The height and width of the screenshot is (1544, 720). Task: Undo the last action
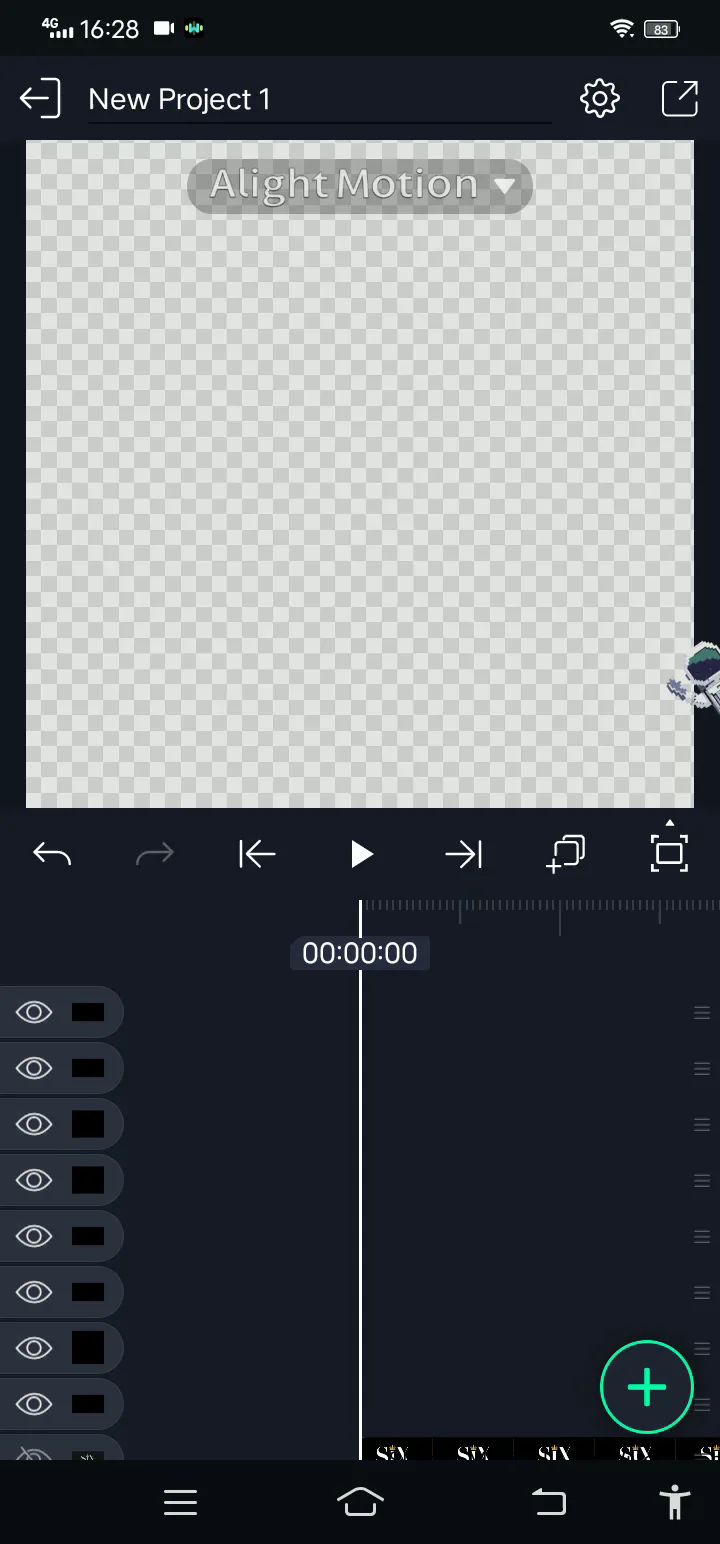(52, 854)
